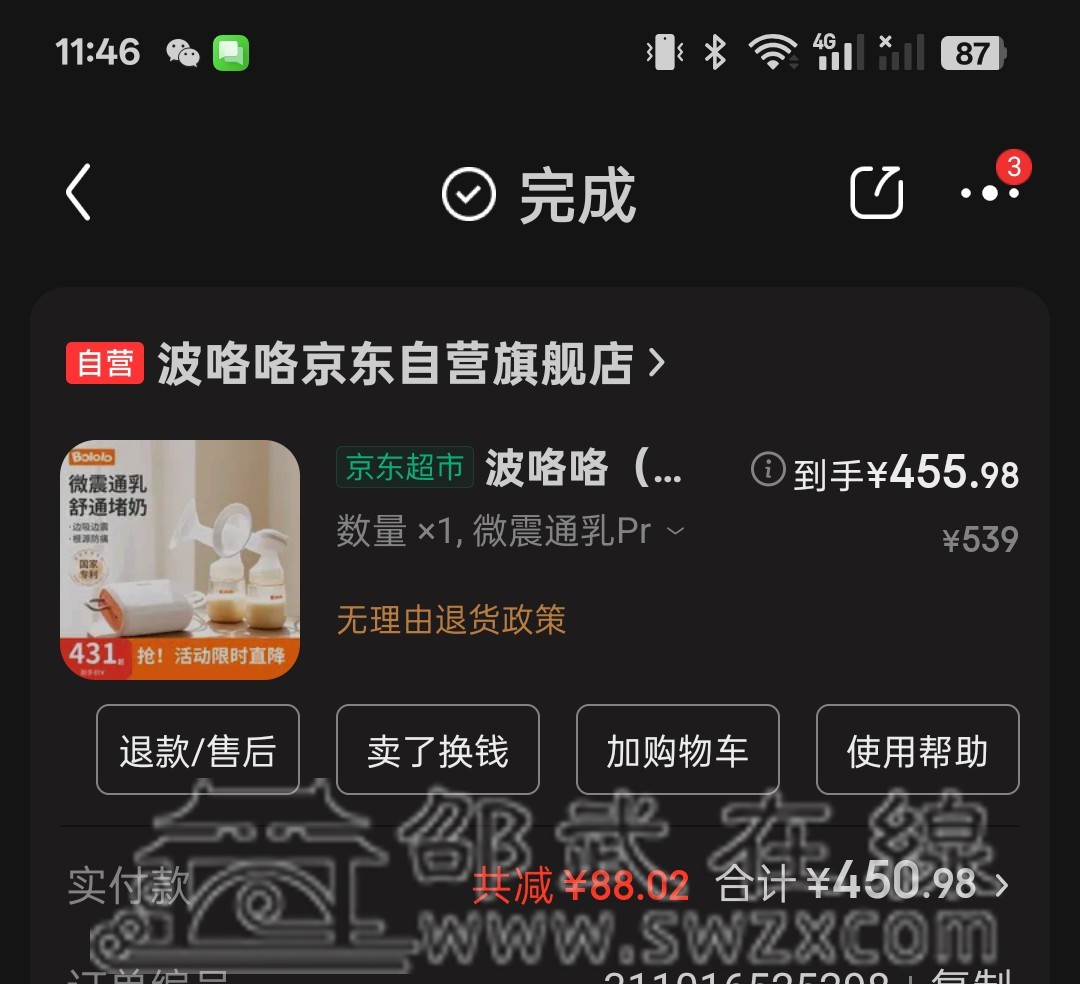Open 使用帮助 for usage help
The width and height of the screenshot is (1080, 984).
click(917, 750)
